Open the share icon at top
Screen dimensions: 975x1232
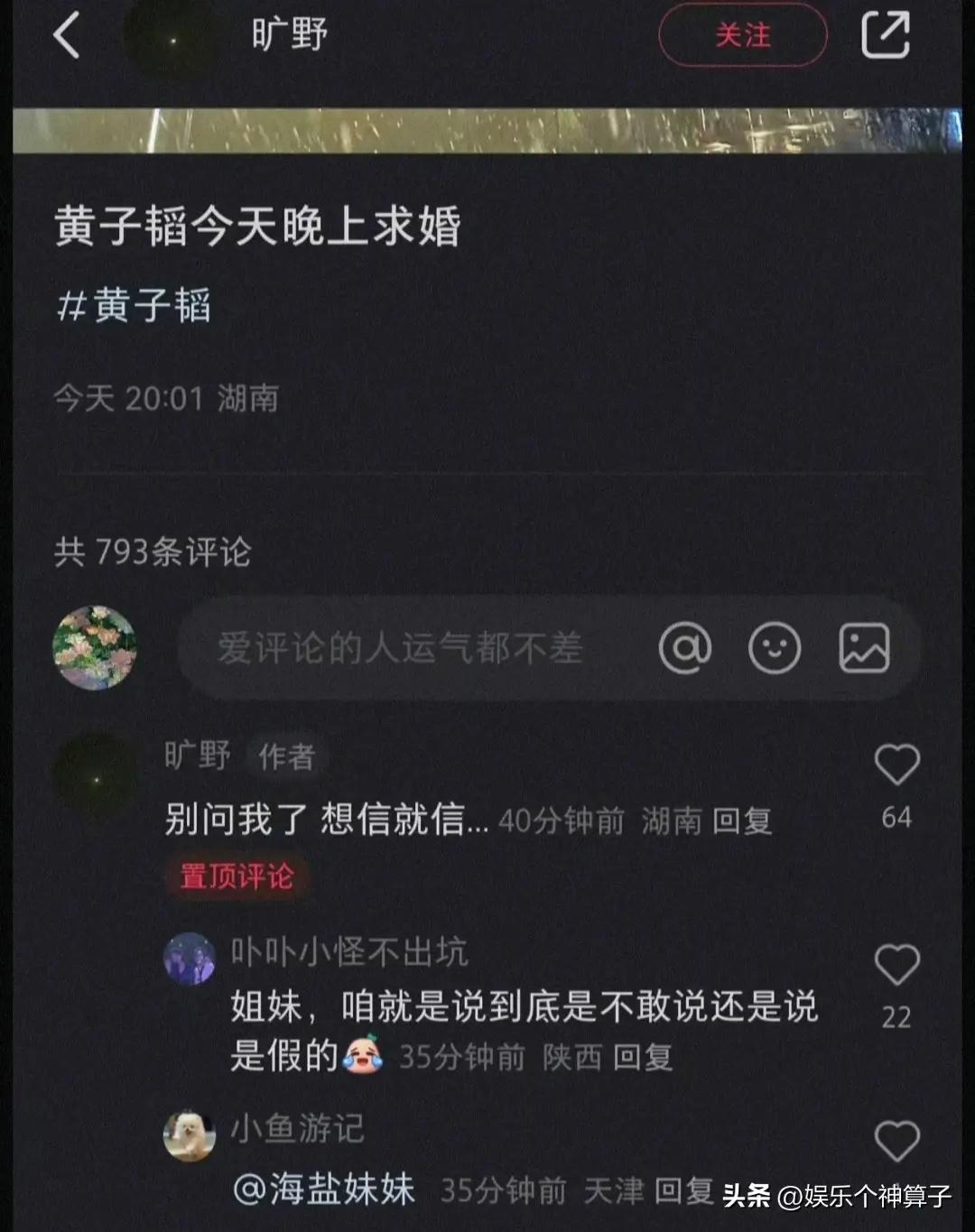coord(885,36)
